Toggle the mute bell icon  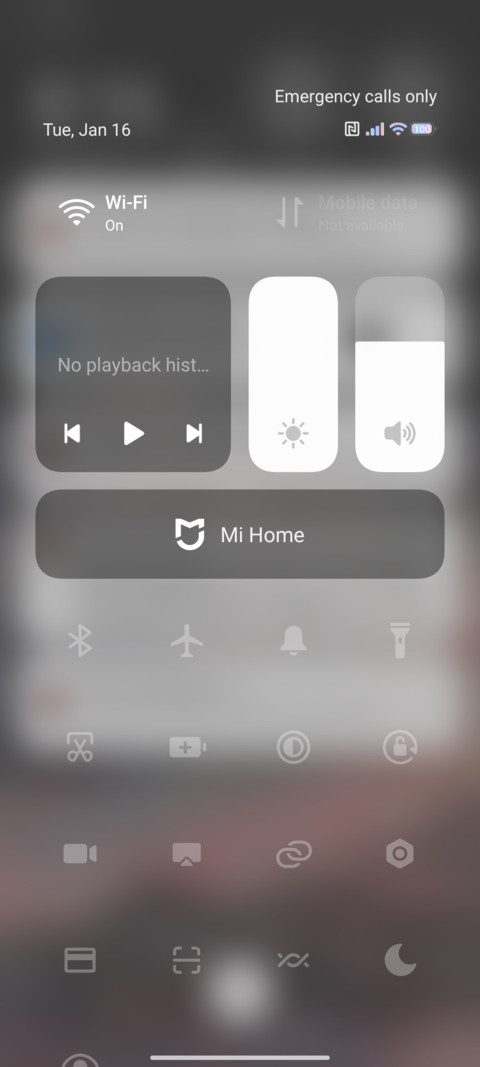coord(293,640)
